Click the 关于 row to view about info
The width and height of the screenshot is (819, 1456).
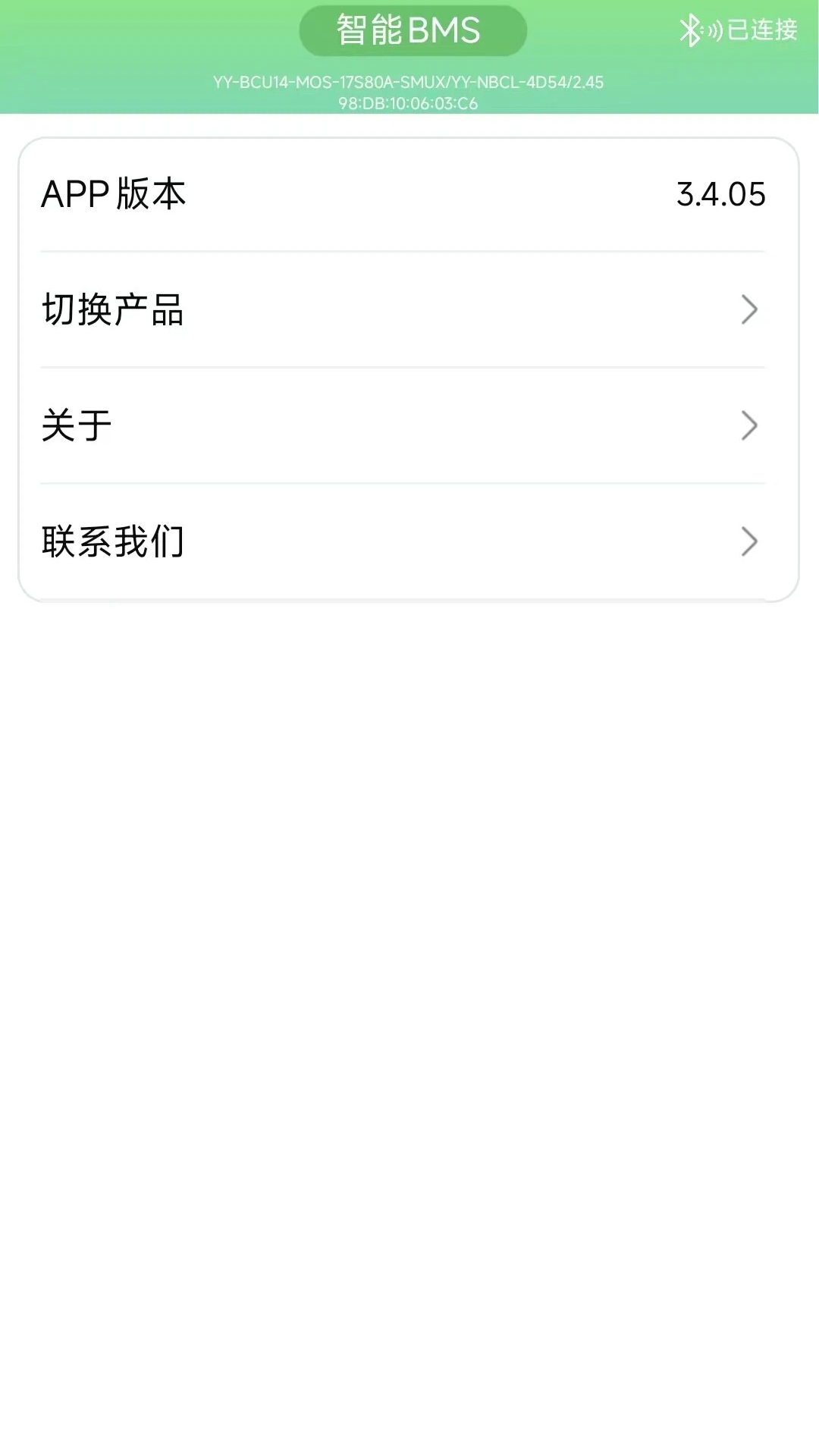coord(78,425)
